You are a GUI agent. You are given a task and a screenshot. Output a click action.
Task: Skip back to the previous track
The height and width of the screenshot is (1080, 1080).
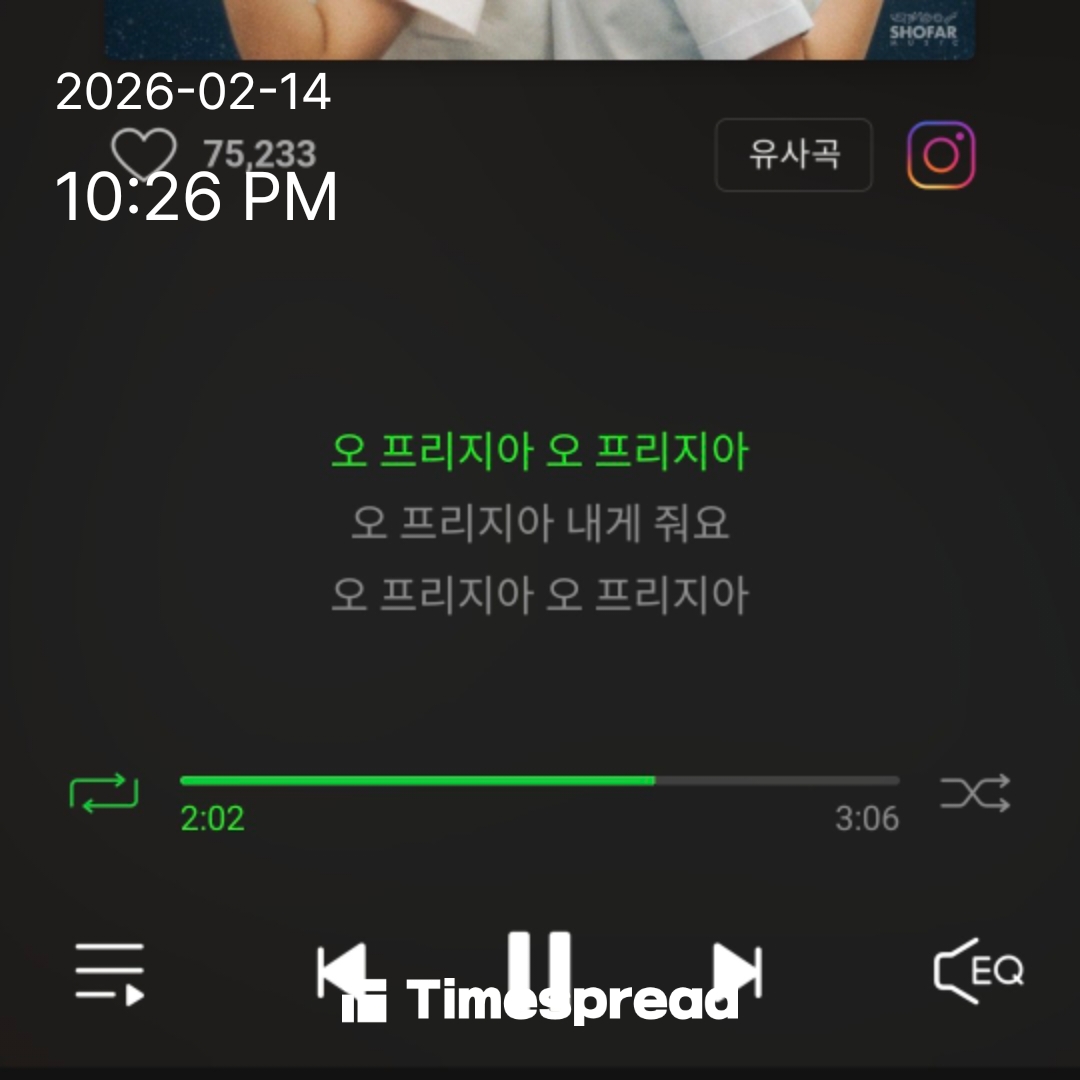[x=346, y=970]
